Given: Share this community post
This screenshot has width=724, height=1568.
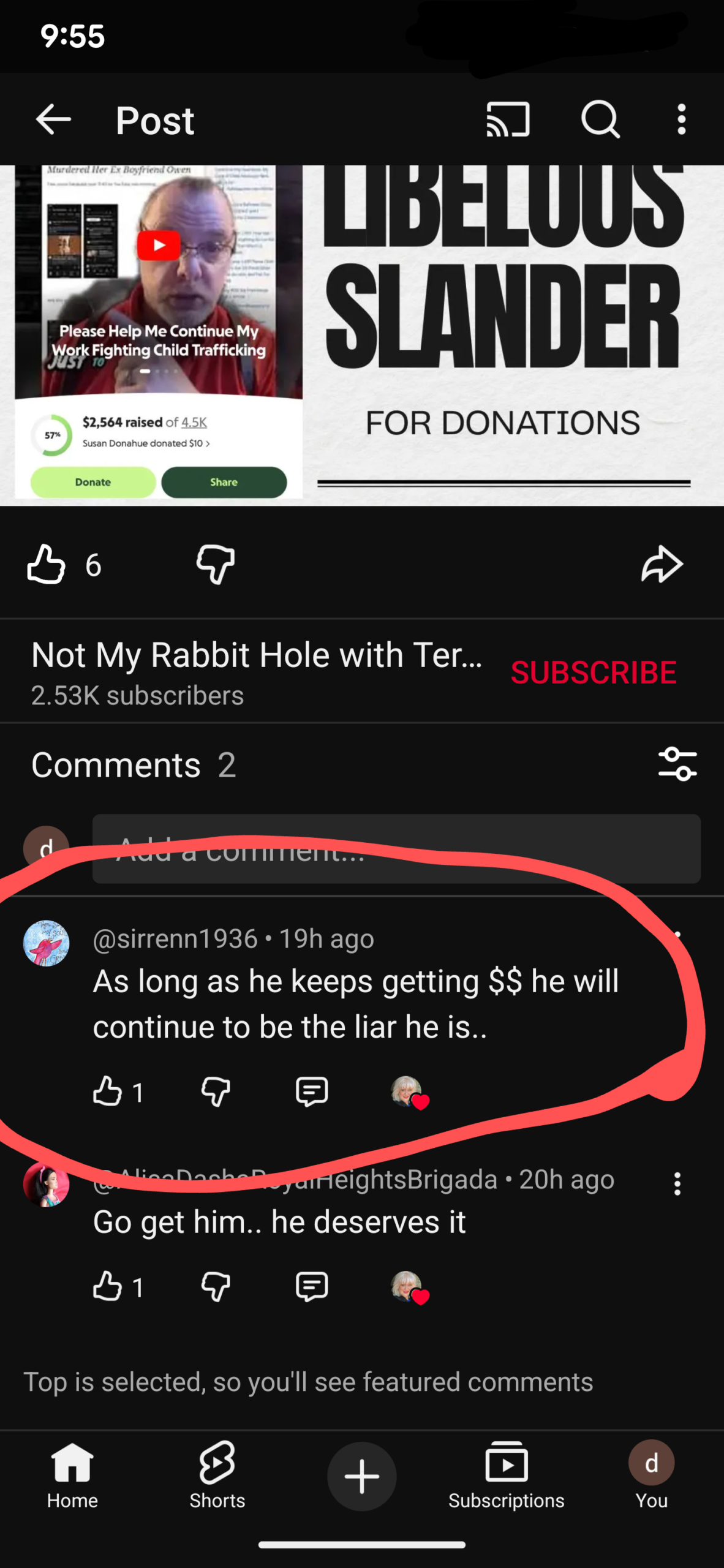Looking at the screenshot, I should [662, 564].
